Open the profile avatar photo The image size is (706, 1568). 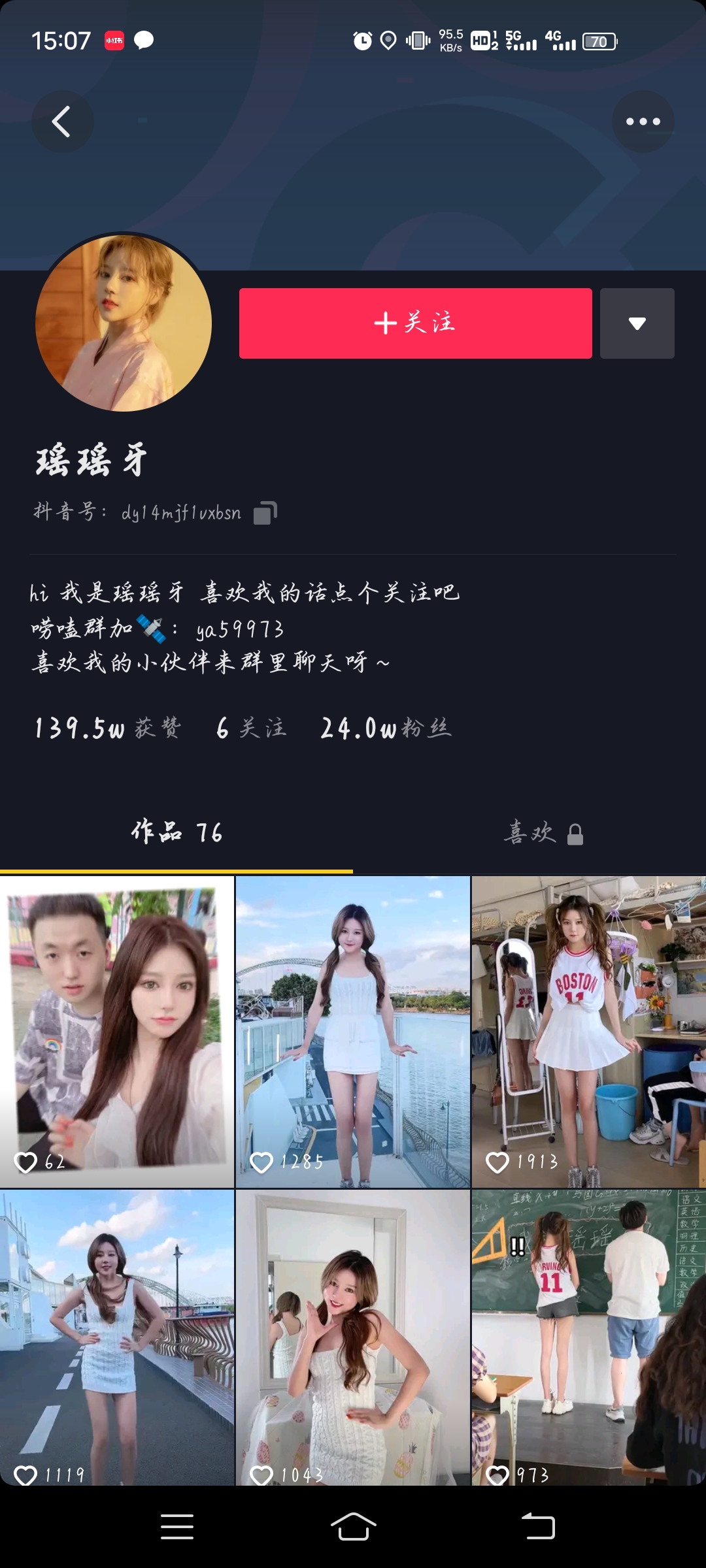(124, 323)
